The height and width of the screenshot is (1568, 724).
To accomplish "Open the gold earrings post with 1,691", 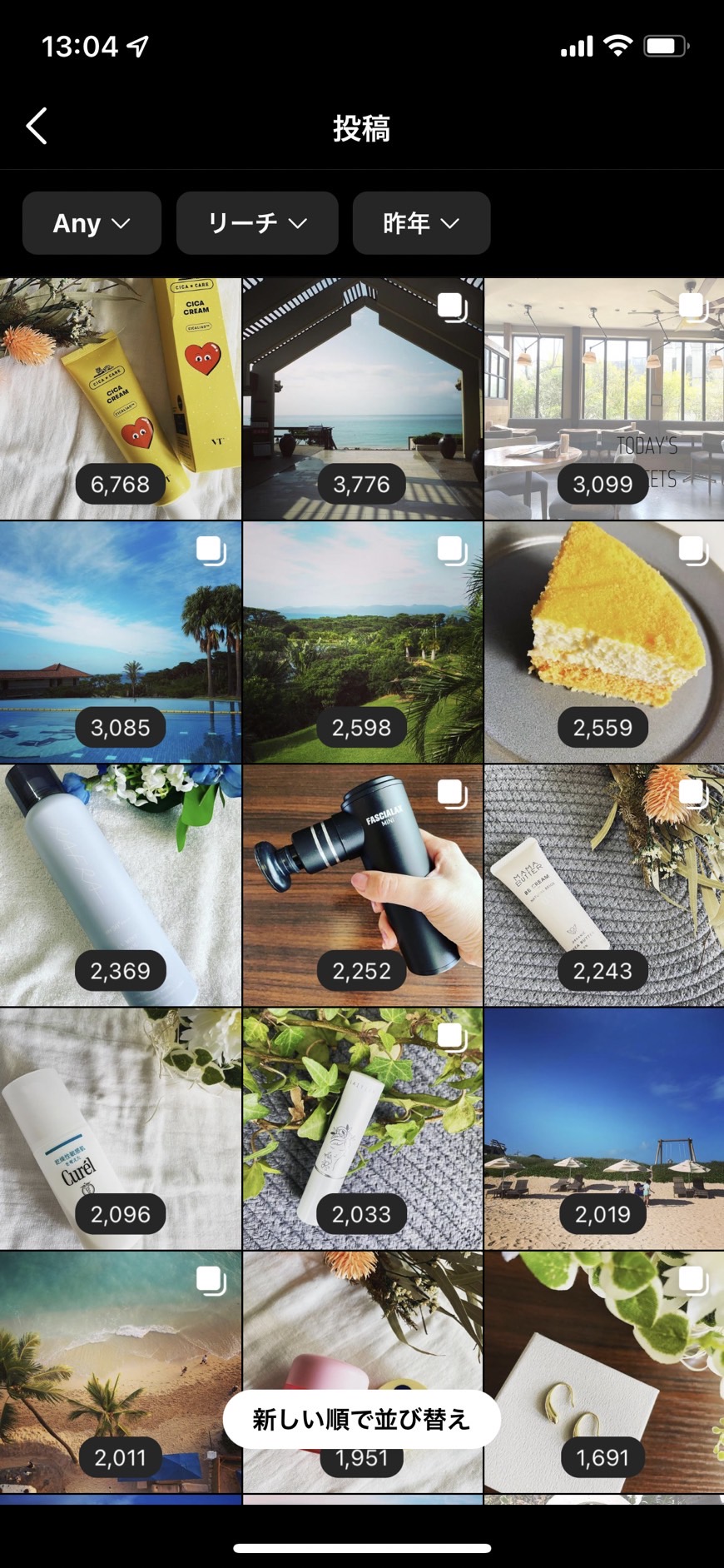I will pos(604,1372).
